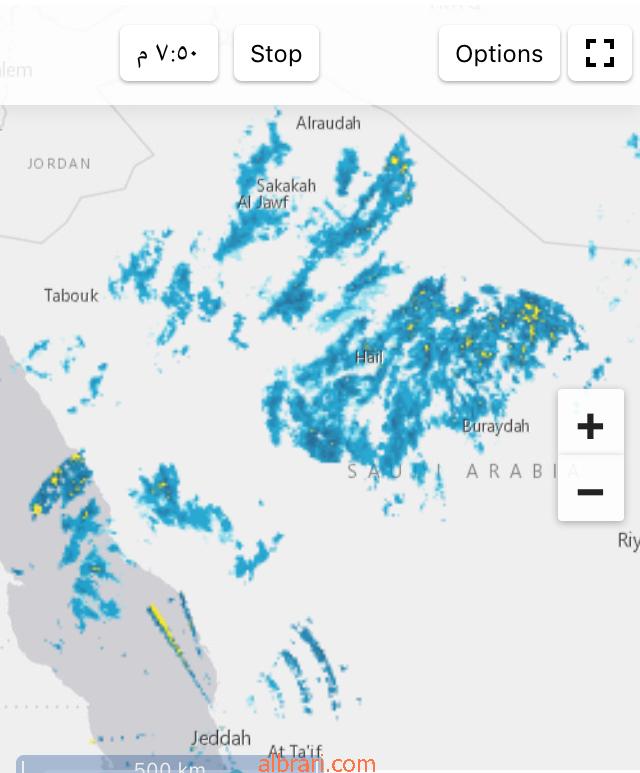The image size is (640, 773).
Task: Stop the radar animation
Action: coord(276,54)
